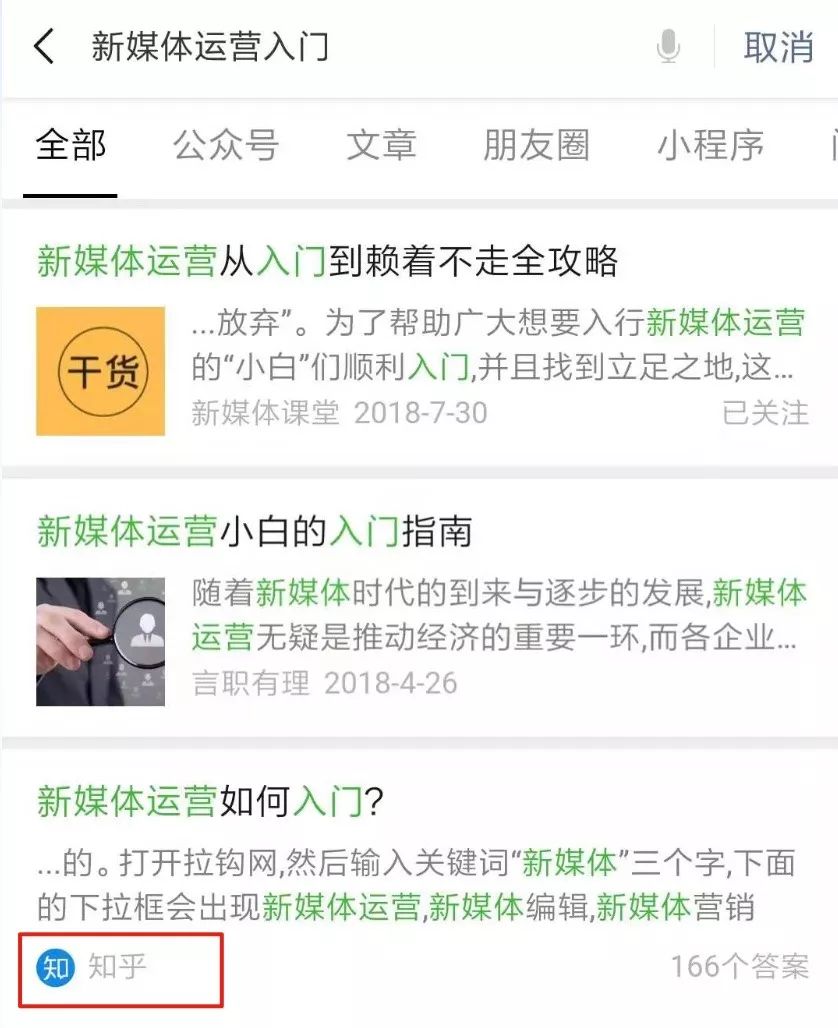The width and height of the screenshot is (838, 1028).
Task: Switch to the 全部 tab
Action: tap(70, 146)
